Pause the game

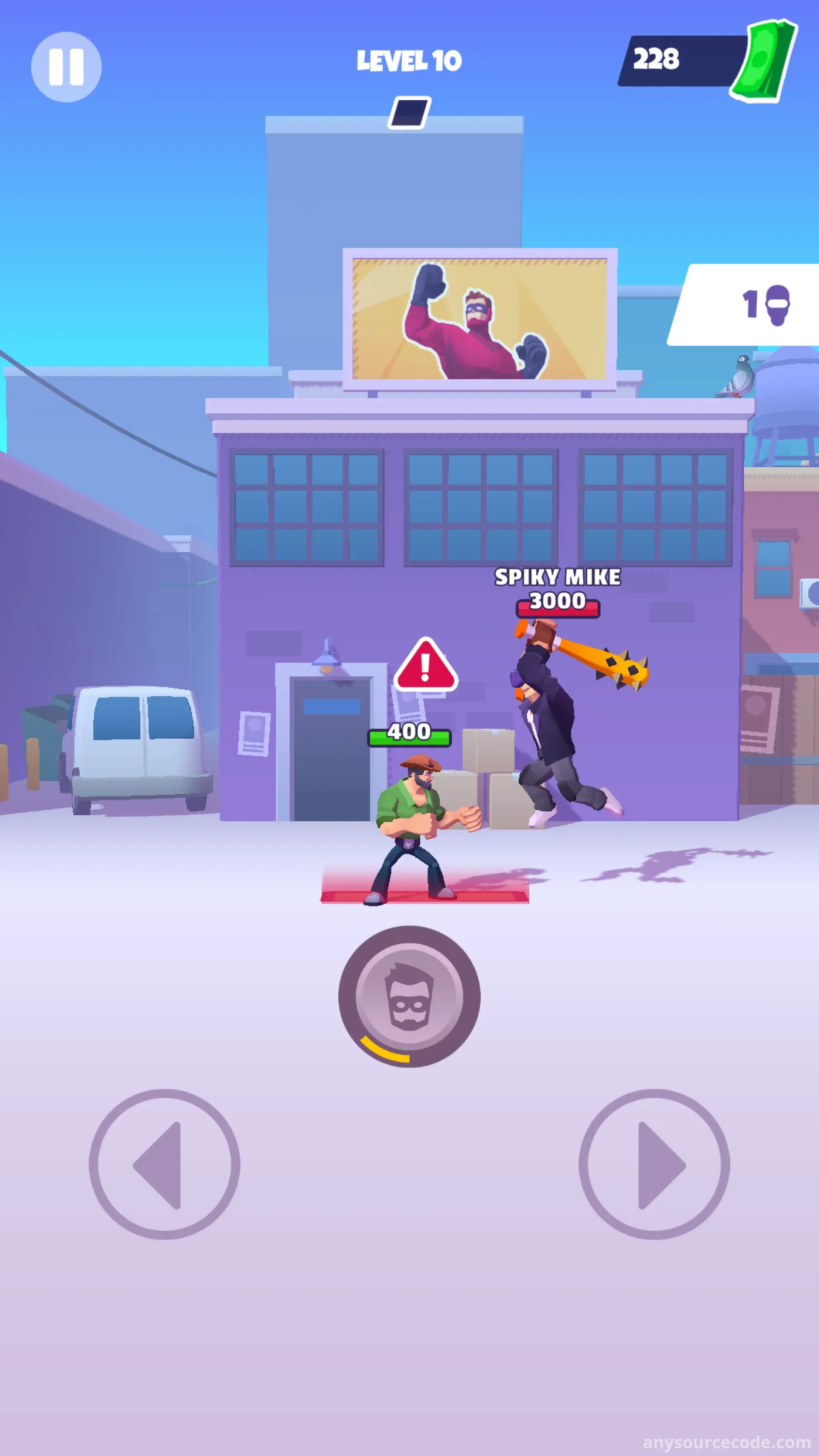point(66,67)
